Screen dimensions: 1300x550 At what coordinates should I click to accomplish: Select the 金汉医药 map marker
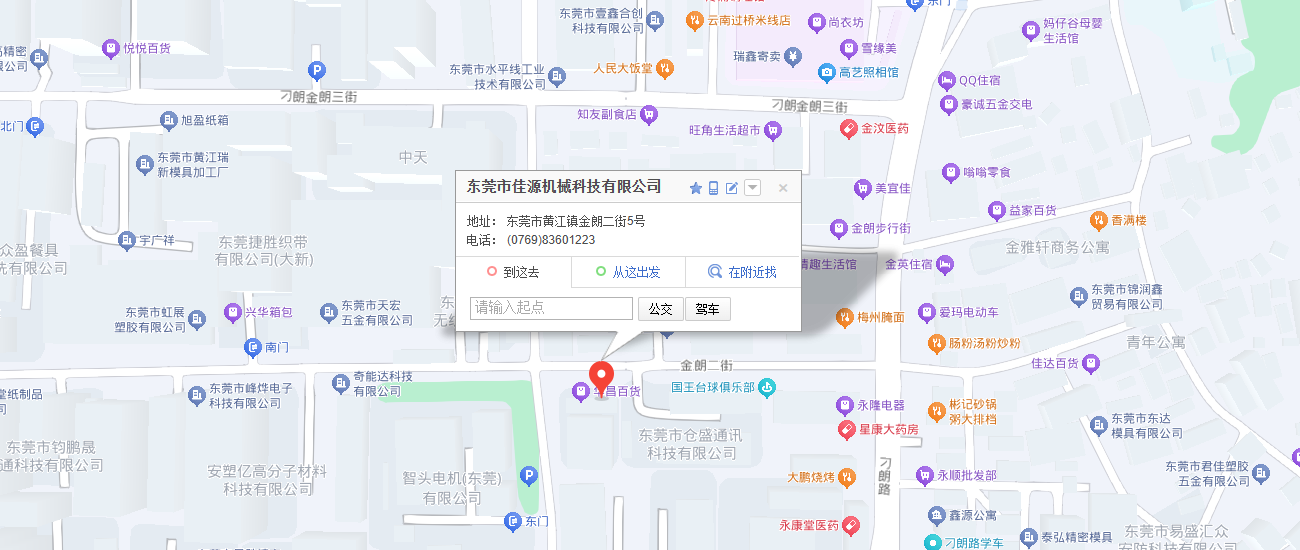pyautogui.click(x=875, y=129)
